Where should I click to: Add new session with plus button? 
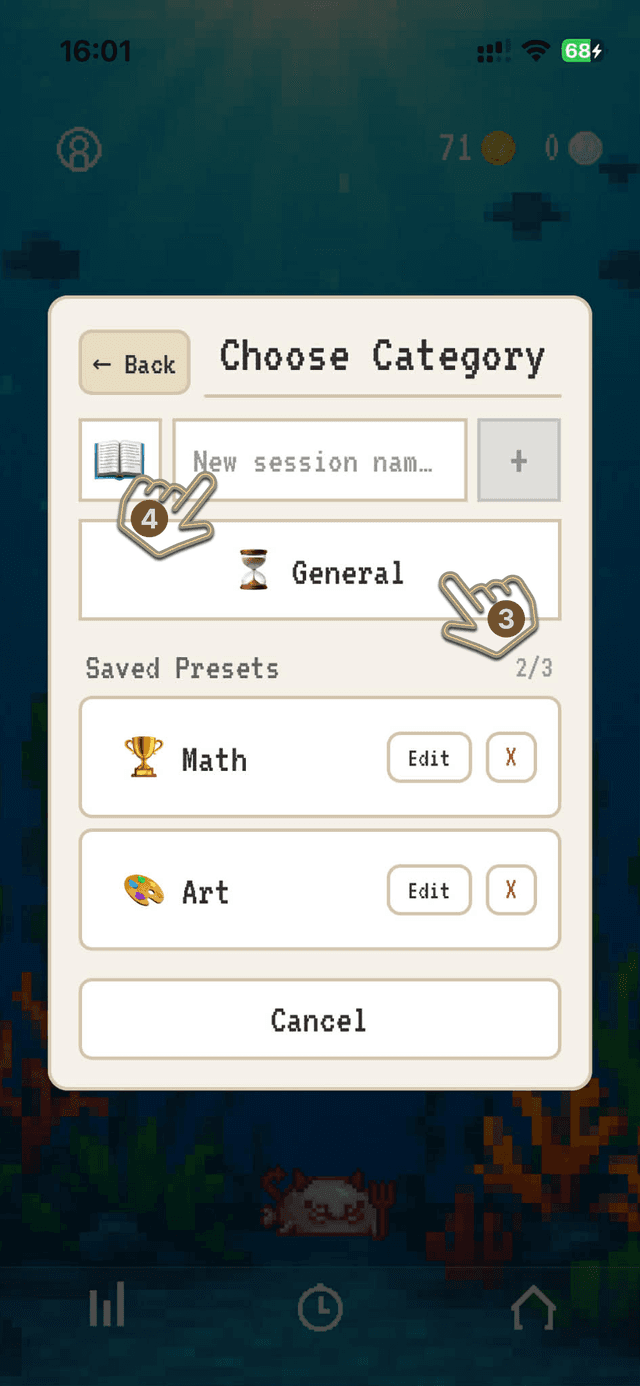tap(518, 461)
